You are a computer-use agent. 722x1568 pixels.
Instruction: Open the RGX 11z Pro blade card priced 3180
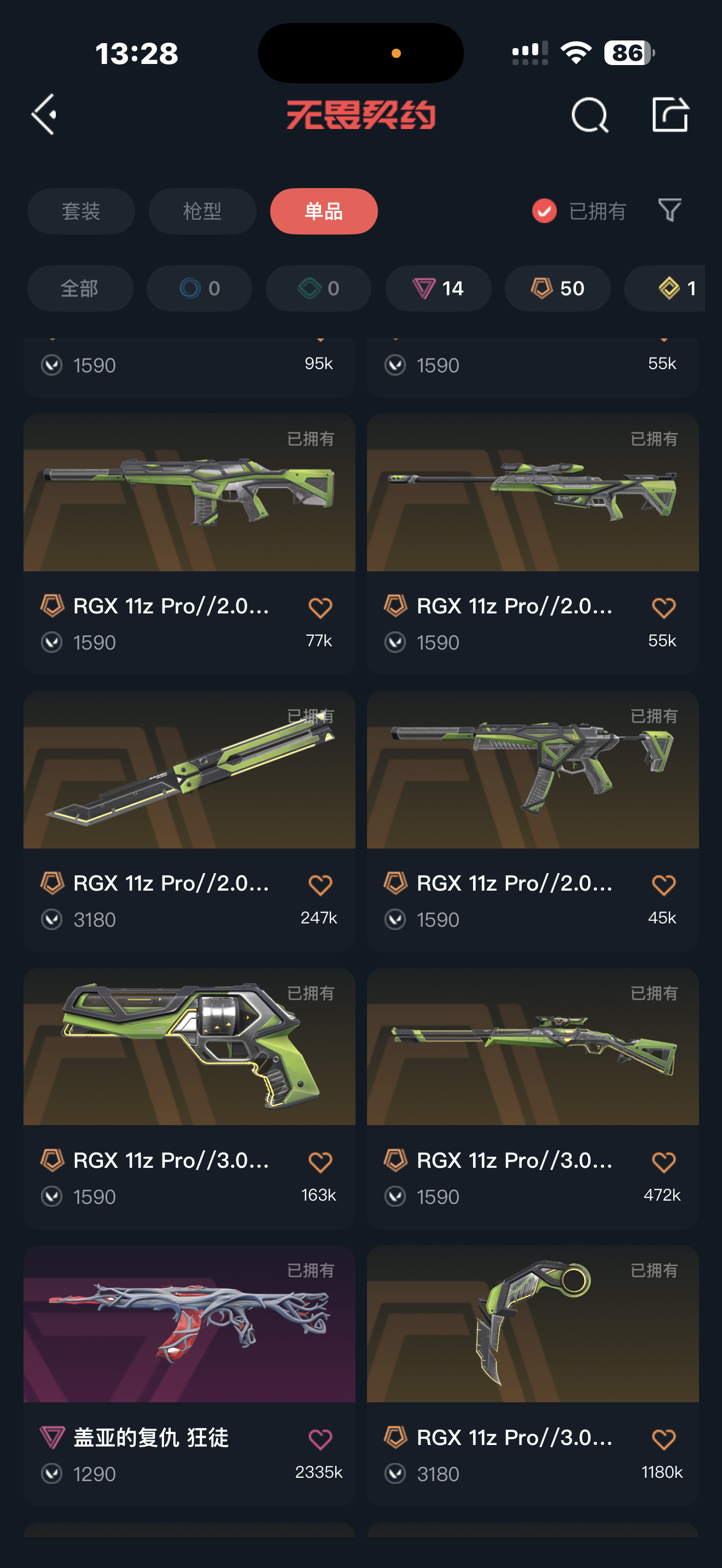pyautogui.click(x=189, y=821)
